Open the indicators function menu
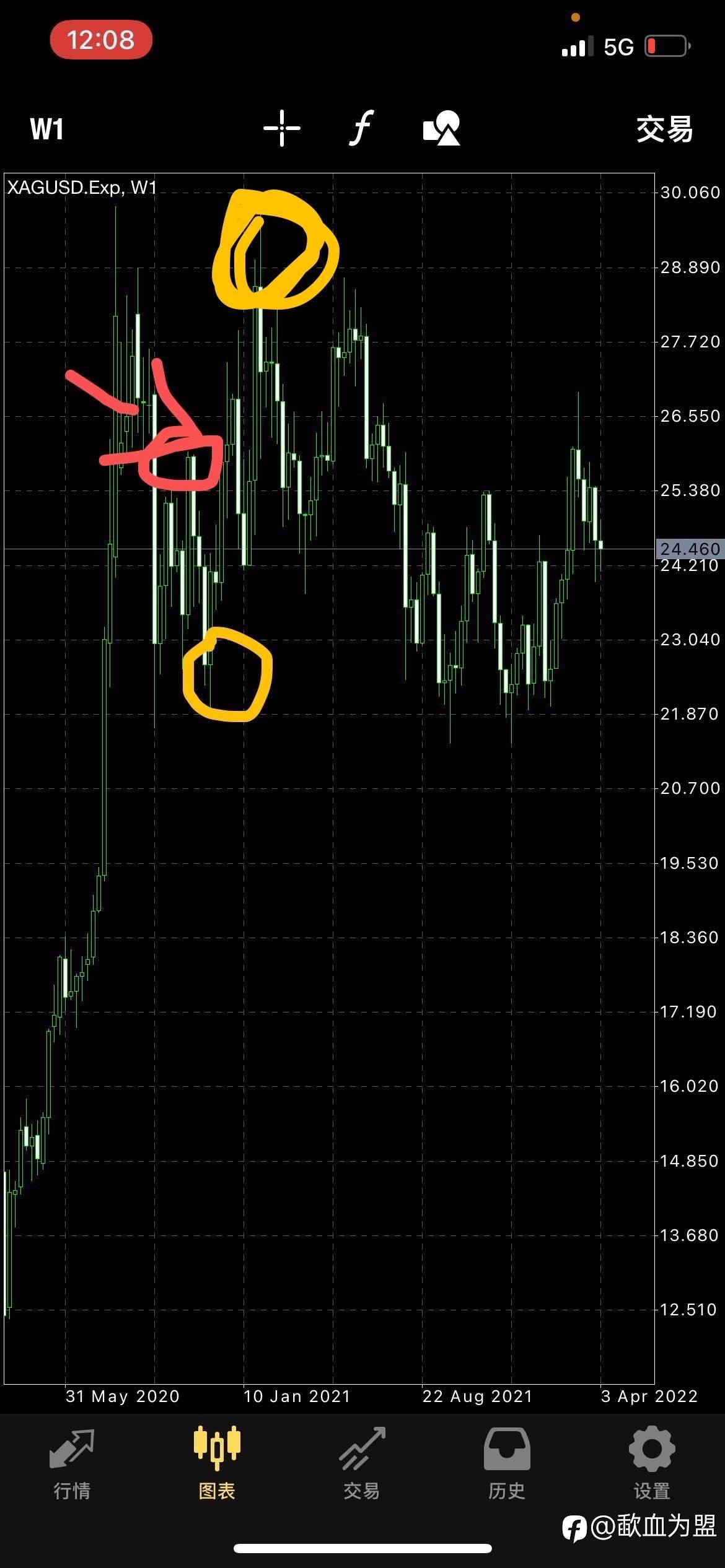The height and width of the screenshot is (1568, 725). 361,129
